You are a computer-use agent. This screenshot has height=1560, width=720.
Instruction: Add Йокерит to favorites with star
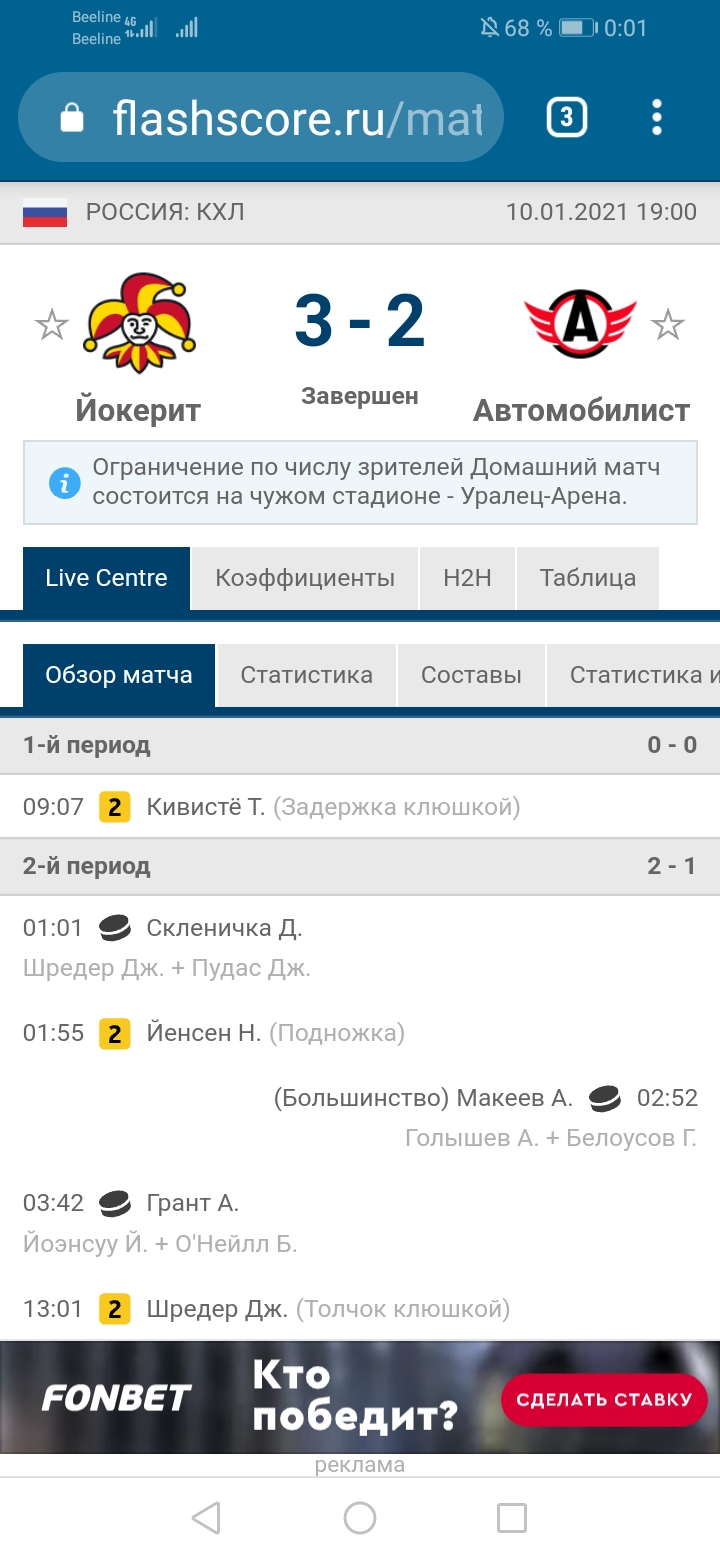tap(51, 324)
